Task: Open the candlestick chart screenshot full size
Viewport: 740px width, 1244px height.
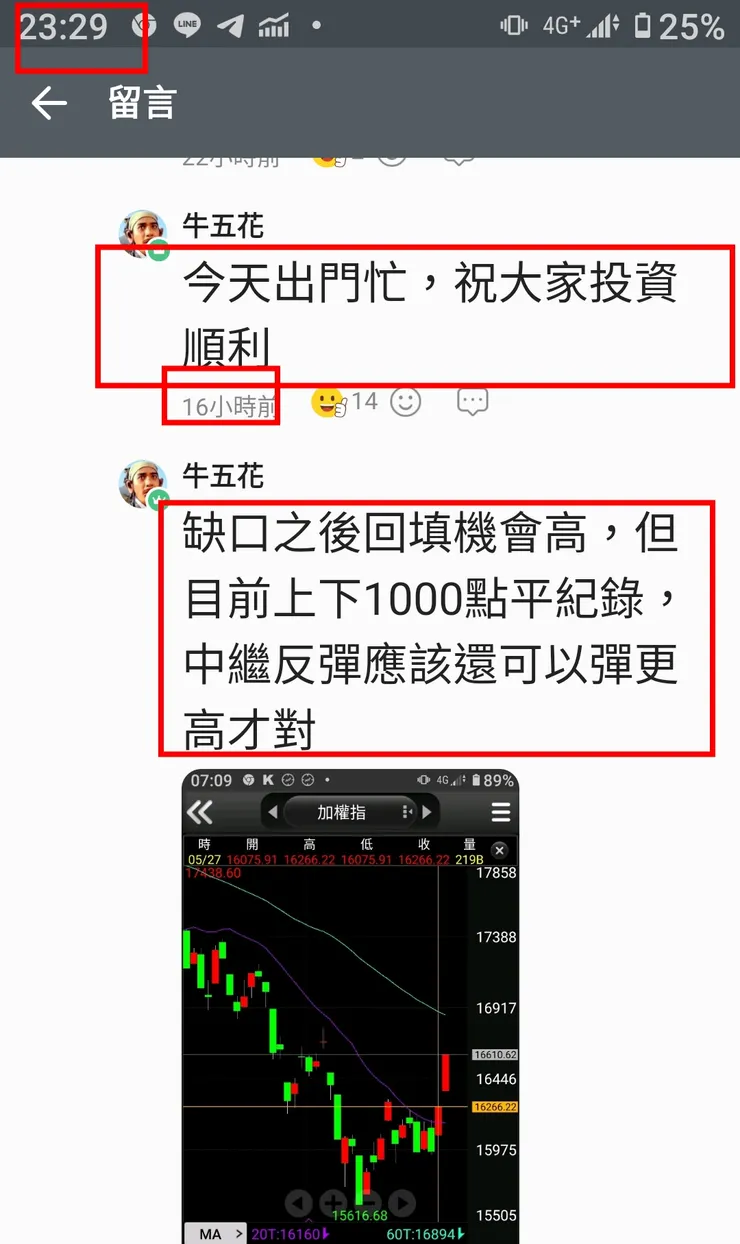Action: click(350, 1000)
